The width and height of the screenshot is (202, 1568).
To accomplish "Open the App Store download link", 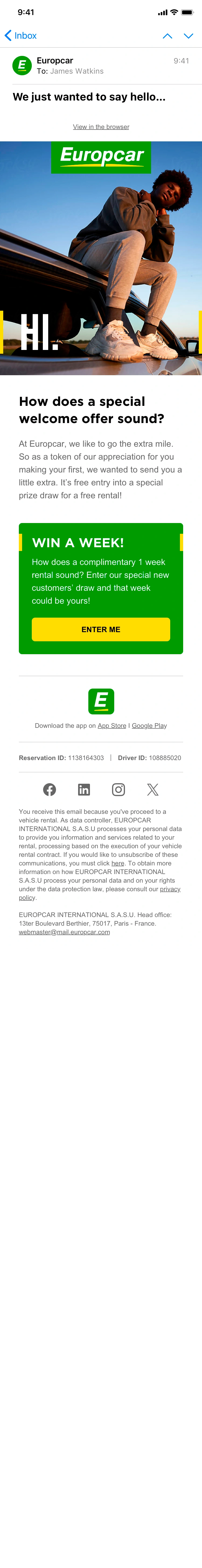I will coord(112,726).
